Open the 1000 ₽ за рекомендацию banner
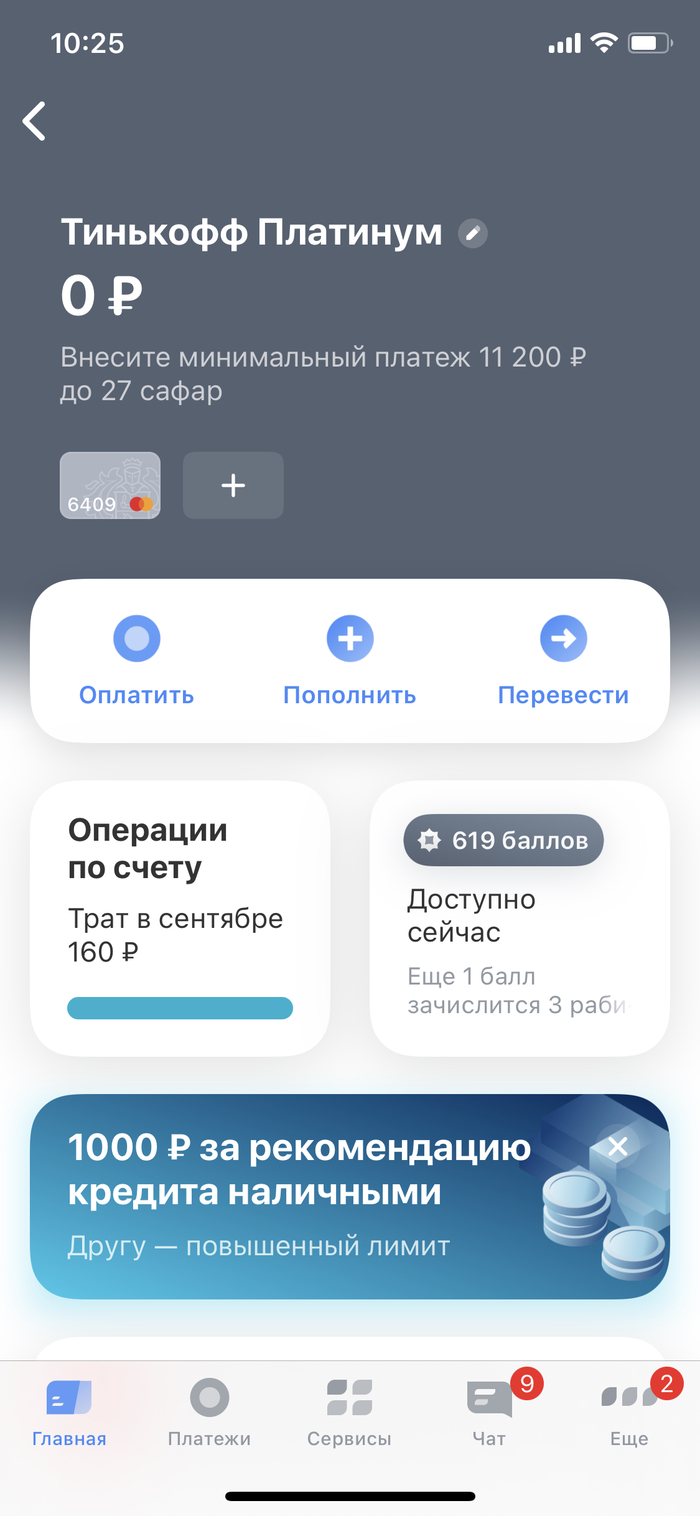The height and width of the screenshot is (1516, 700). click(300, 1196)
